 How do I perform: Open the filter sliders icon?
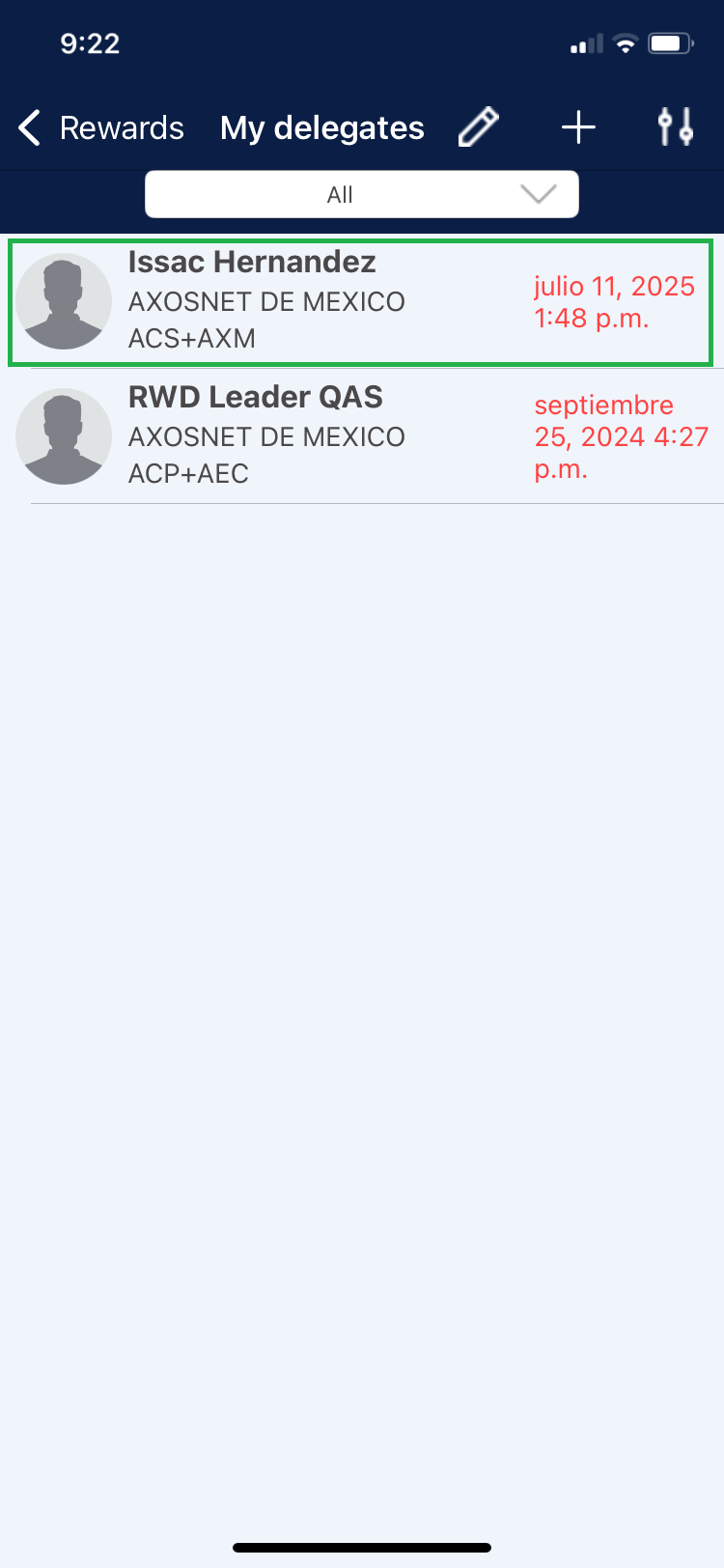pyautogui.click(x=675, y=127)
